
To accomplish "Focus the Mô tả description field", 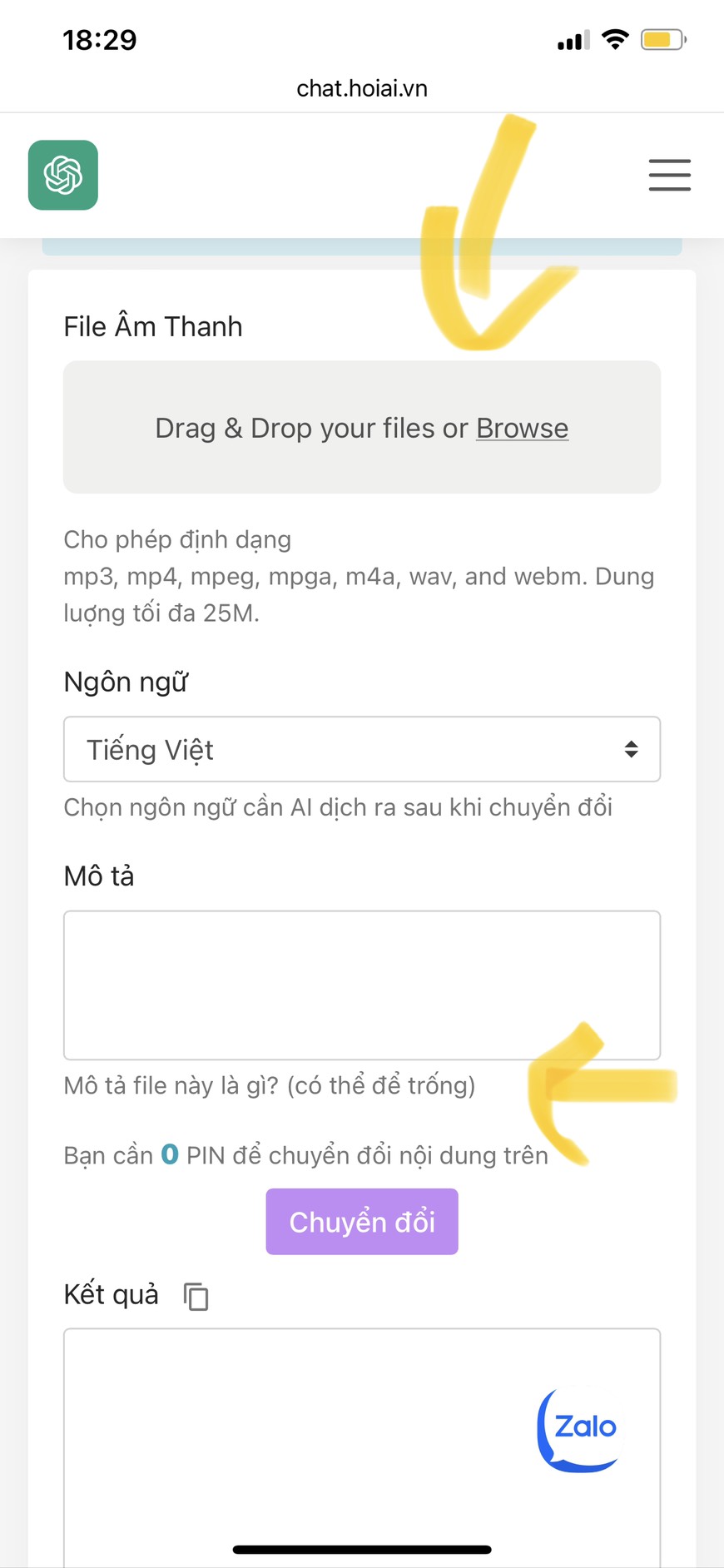I will tap(362, 985).
